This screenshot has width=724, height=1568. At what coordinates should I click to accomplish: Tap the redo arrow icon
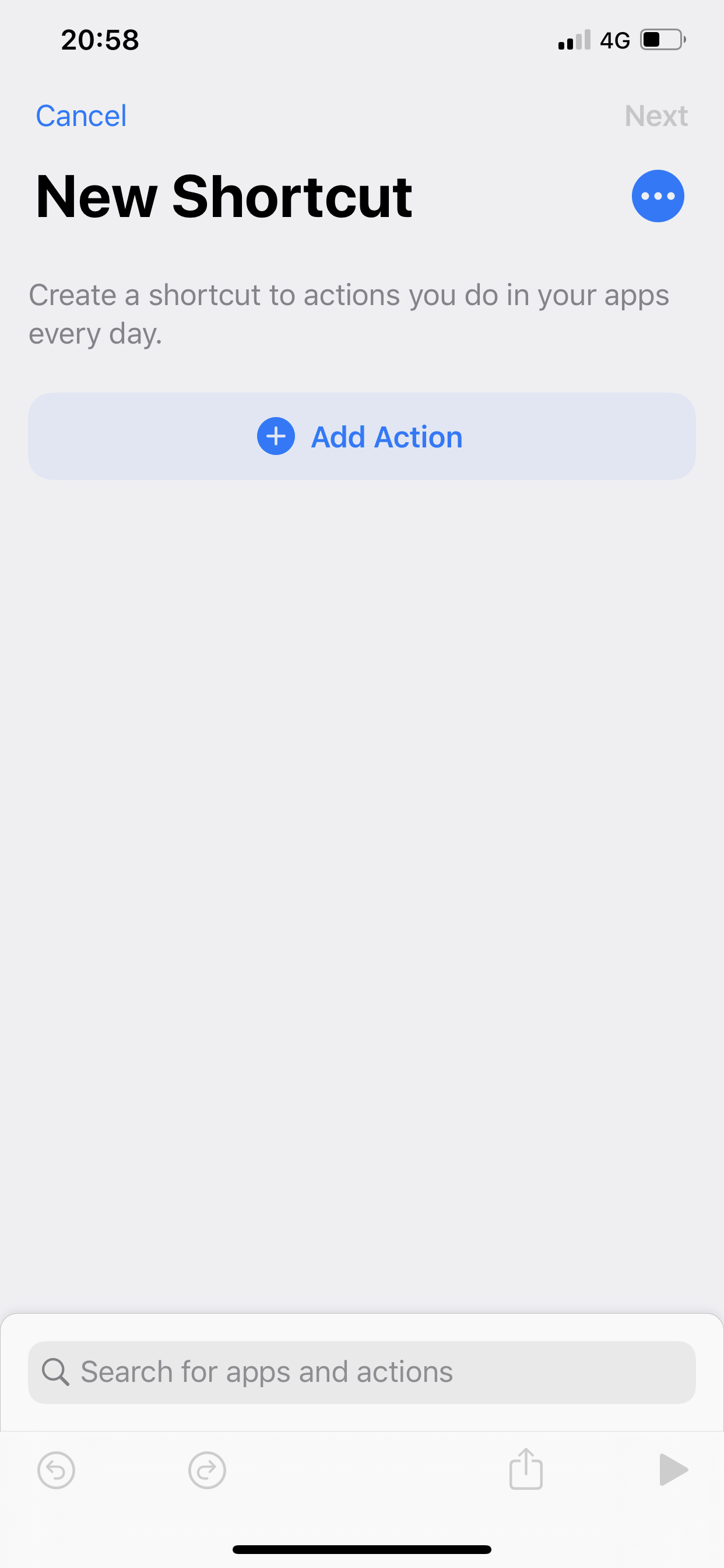pyautogui.click(x=207, y=1471)
